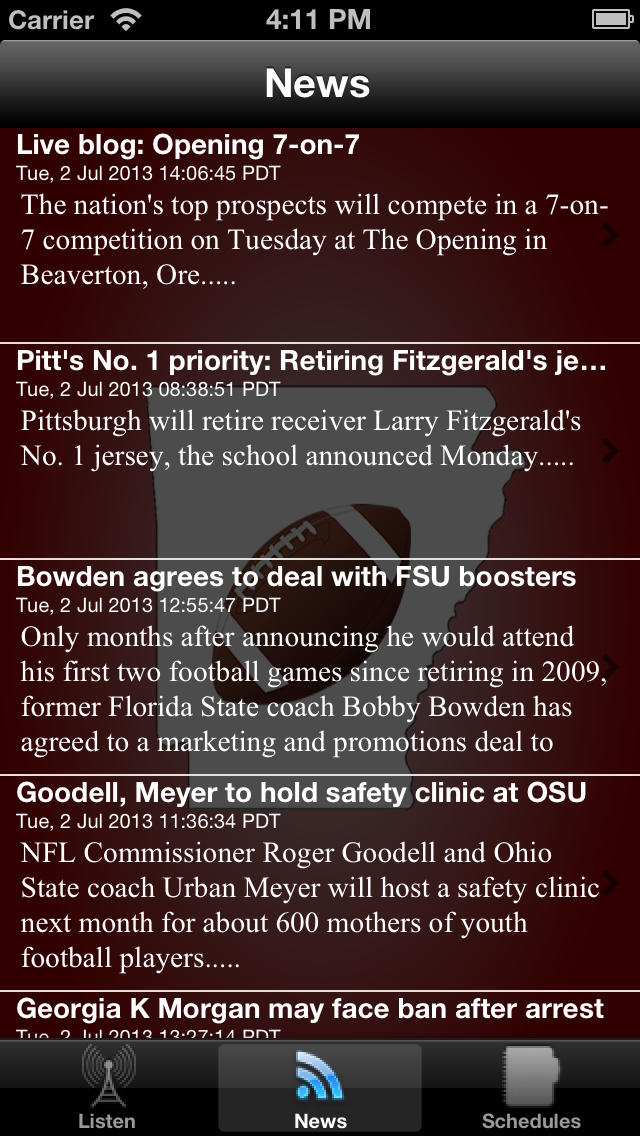Screen dimensions: 640x1136
Task: Open the Live blog: Opening 7-on-7 article
Action: (320, 235)
